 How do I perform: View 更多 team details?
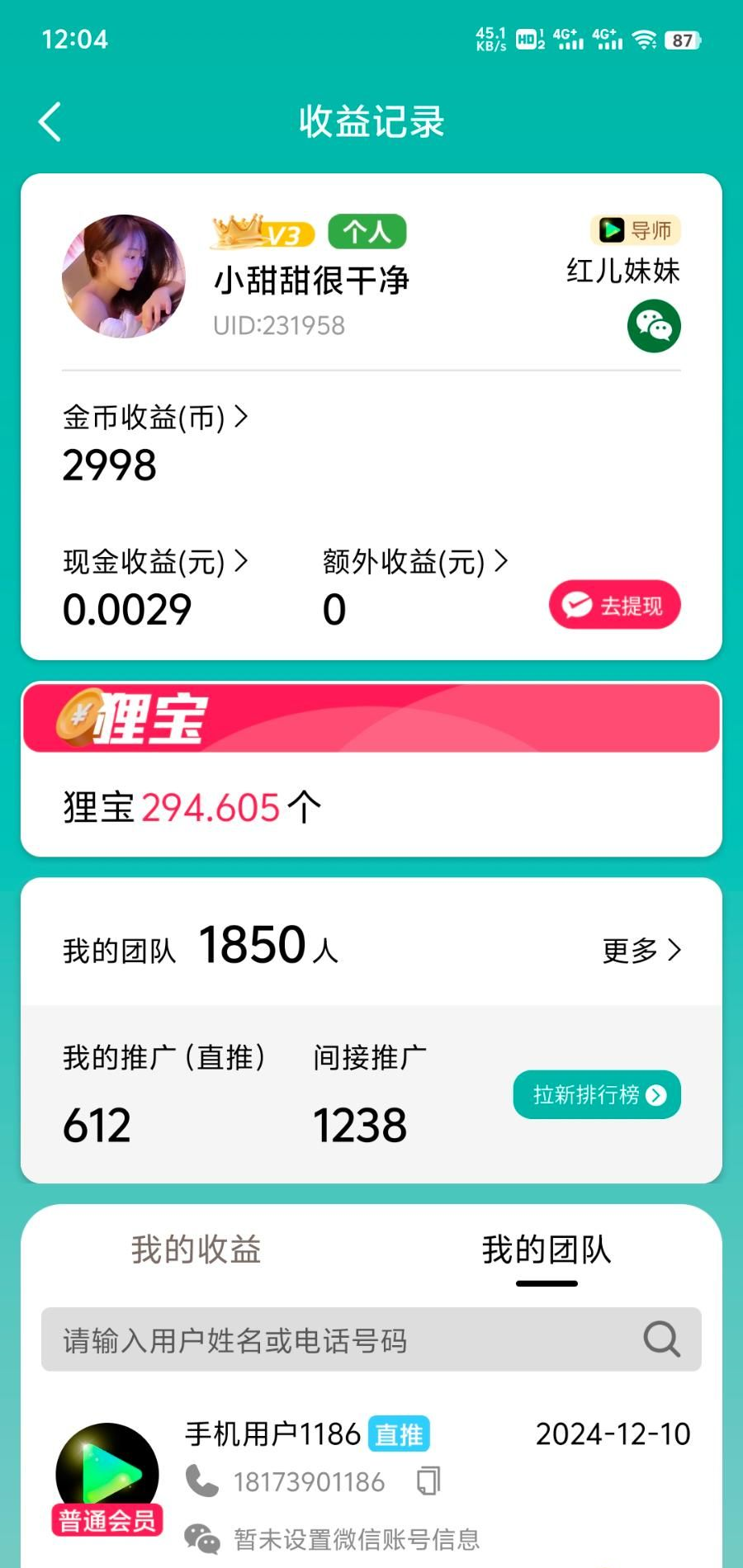pos(641,951)
